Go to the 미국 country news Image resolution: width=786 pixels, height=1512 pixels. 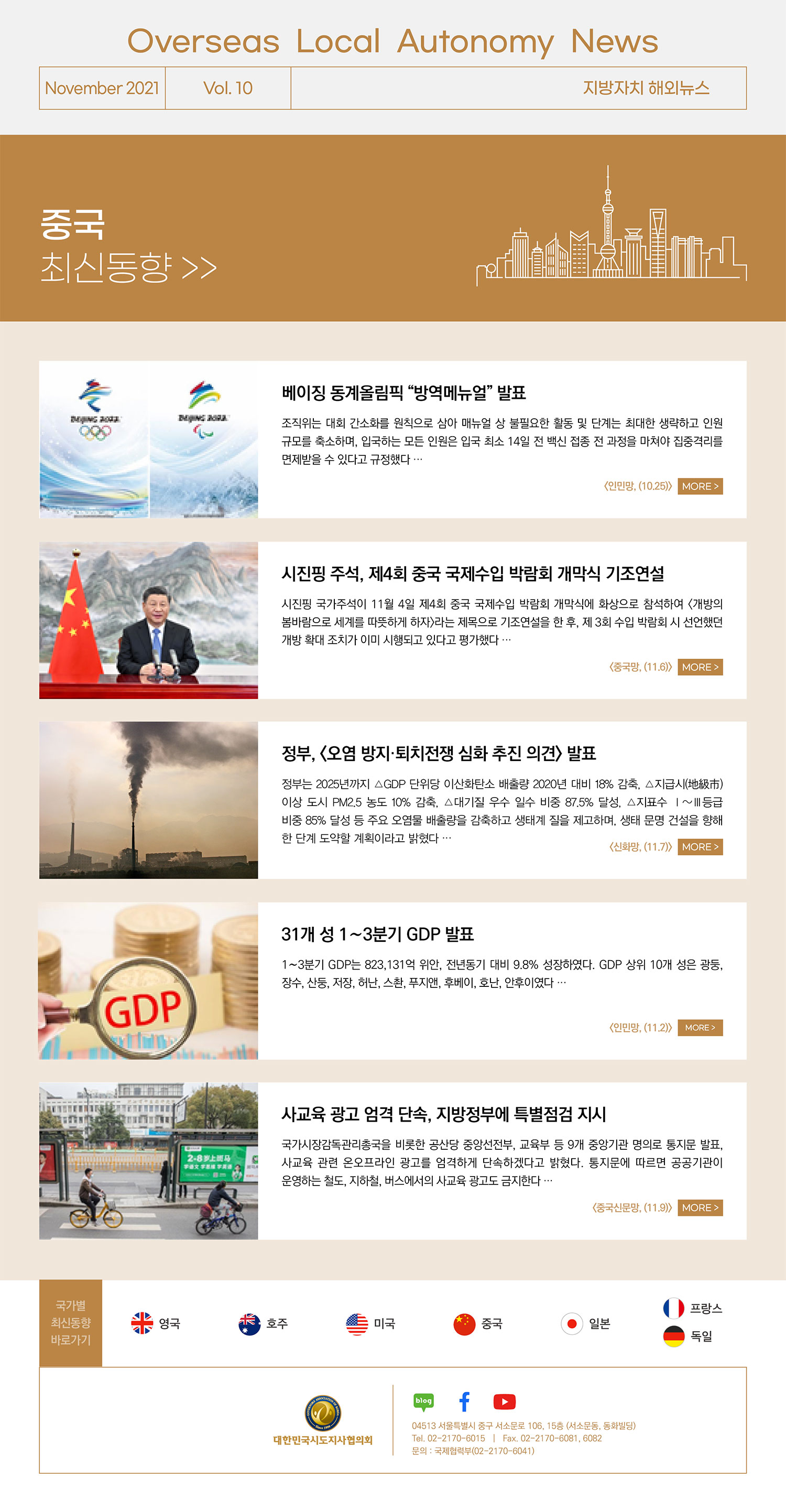click(x=370, y=1323)
